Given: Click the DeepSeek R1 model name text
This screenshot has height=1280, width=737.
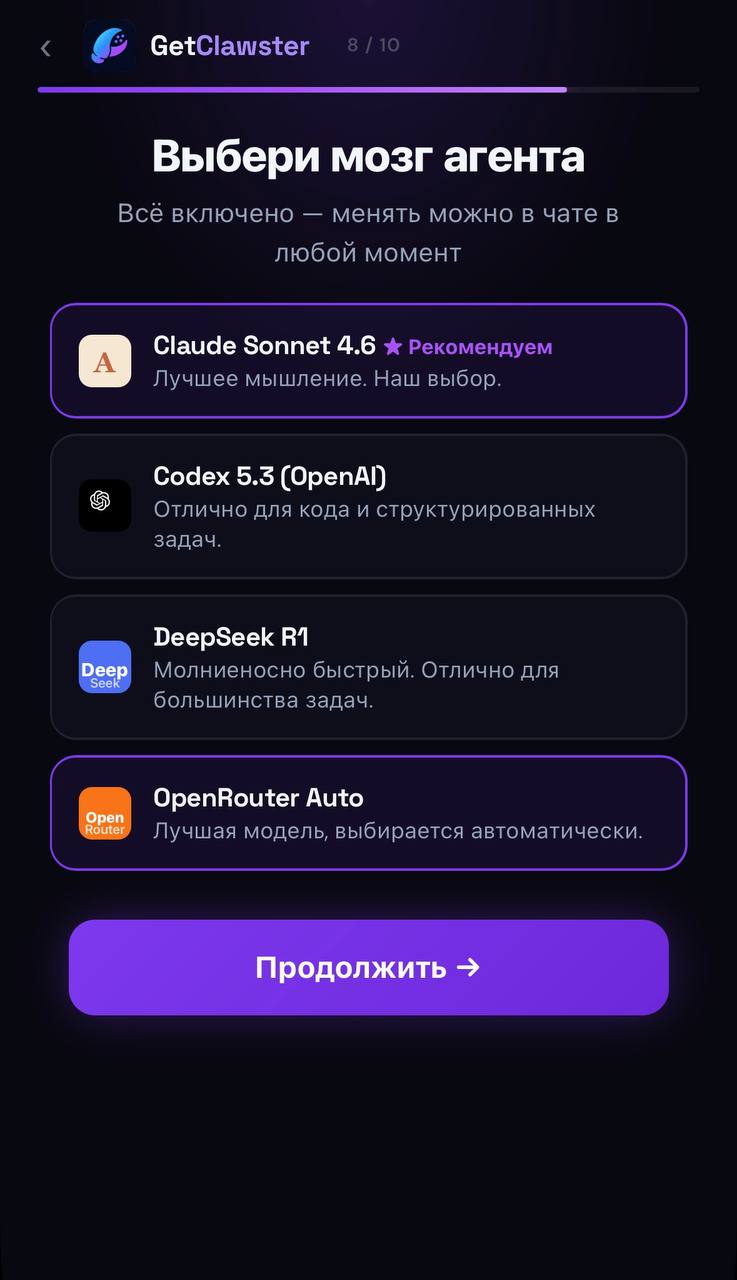Looking at the screenshot, I should [231, 637].
